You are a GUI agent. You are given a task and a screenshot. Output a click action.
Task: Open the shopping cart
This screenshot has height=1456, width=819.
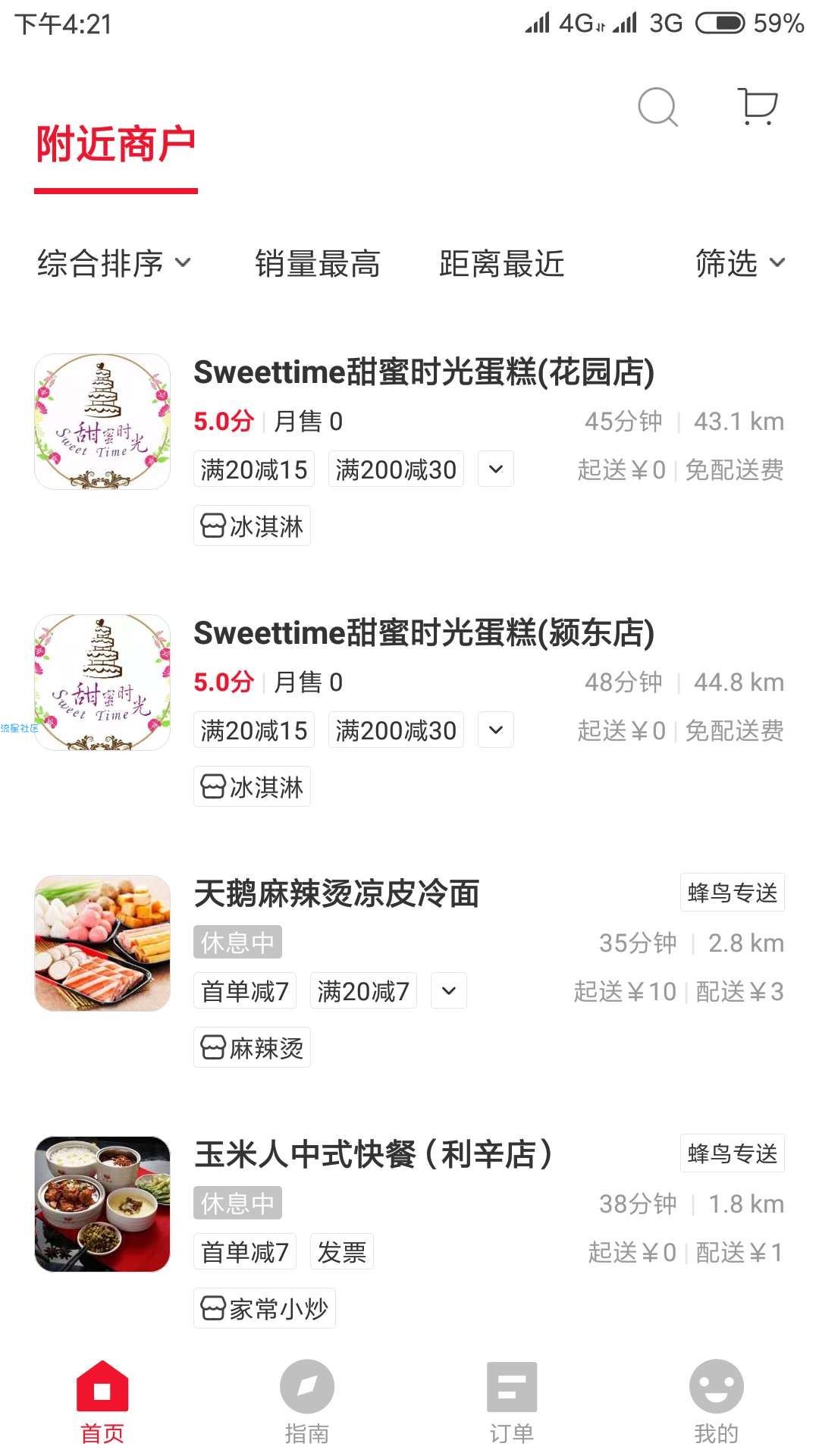758,106
